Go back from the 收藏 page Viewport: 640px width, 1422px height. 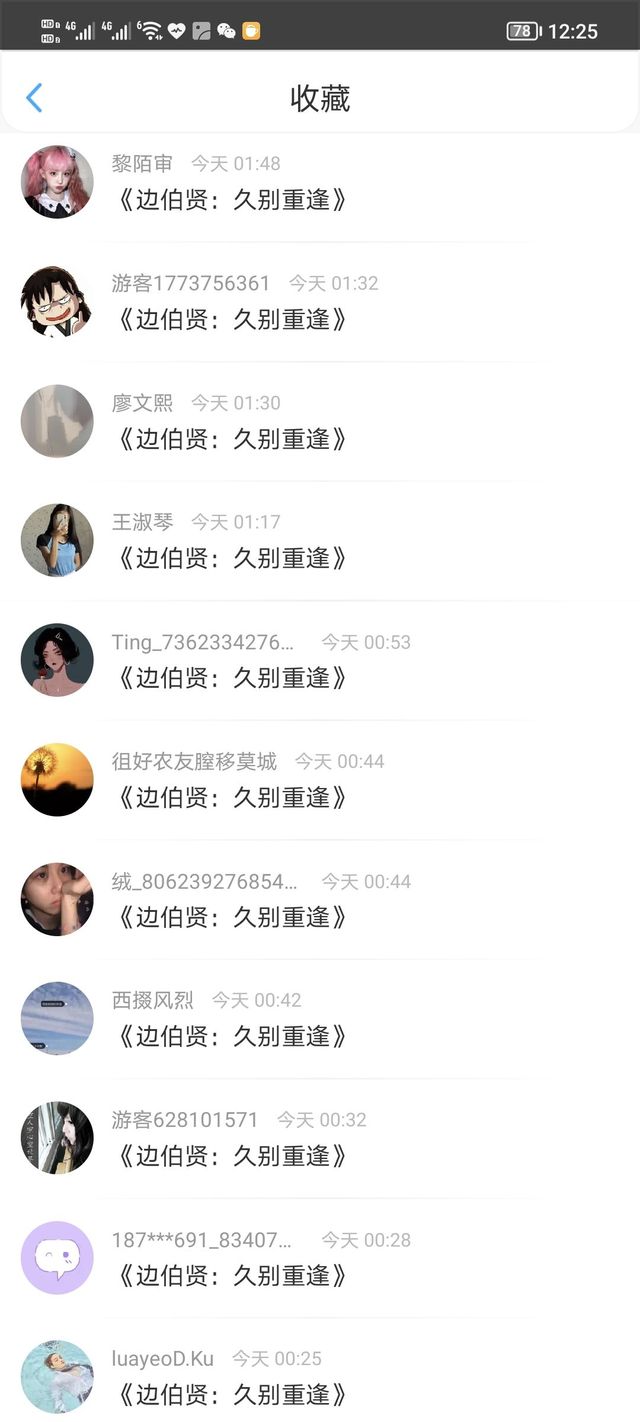click(x=34, y=98)
